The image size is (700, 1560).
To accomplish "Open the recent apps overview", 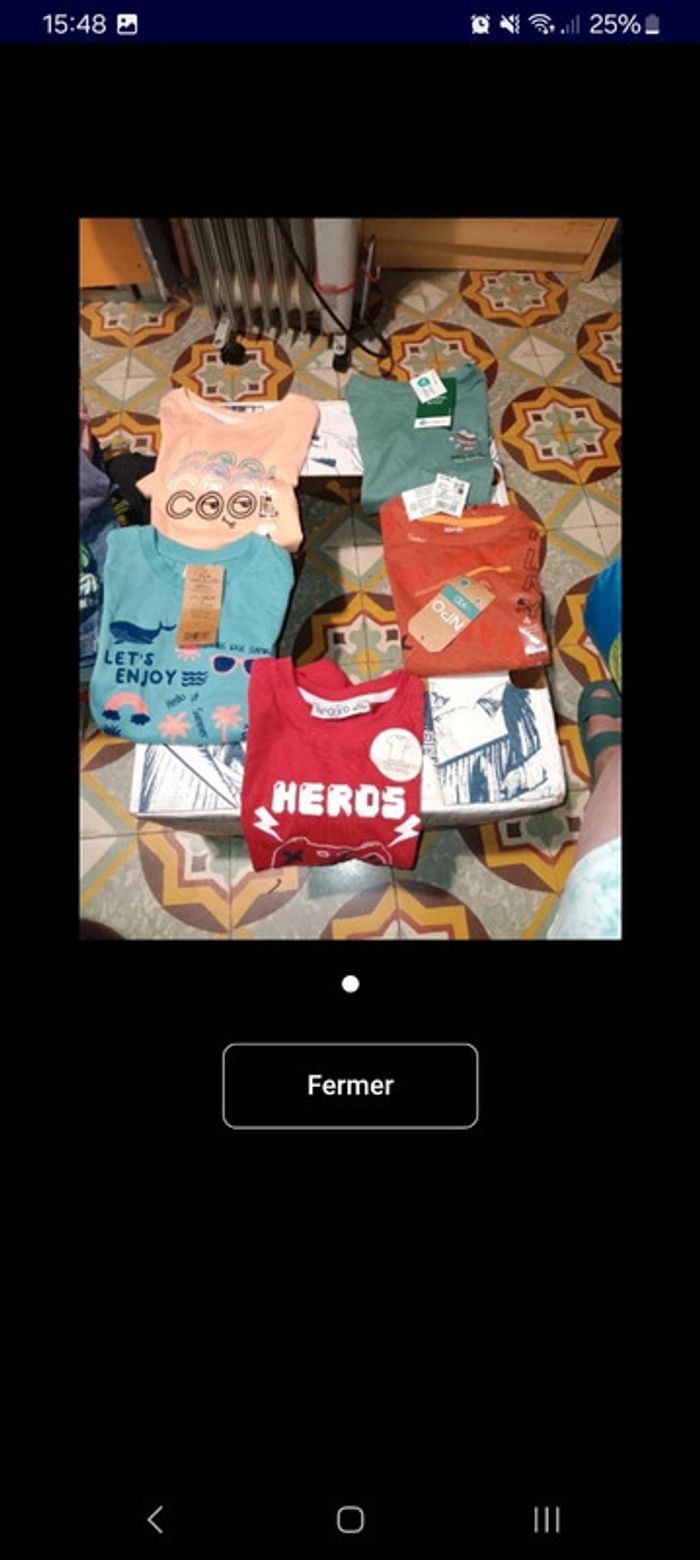I will [546, 1519].
